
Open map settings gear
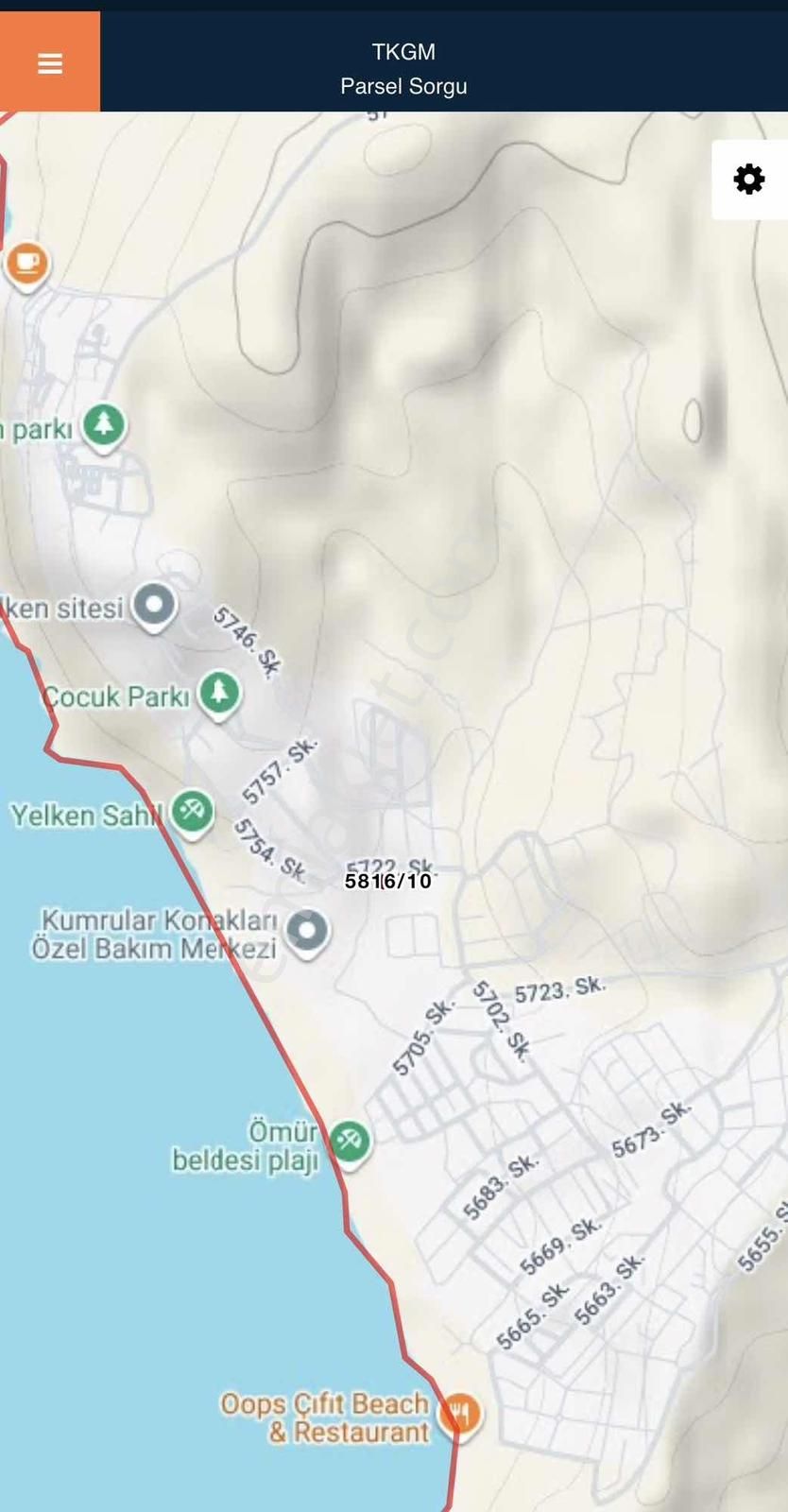coord(748,180)
